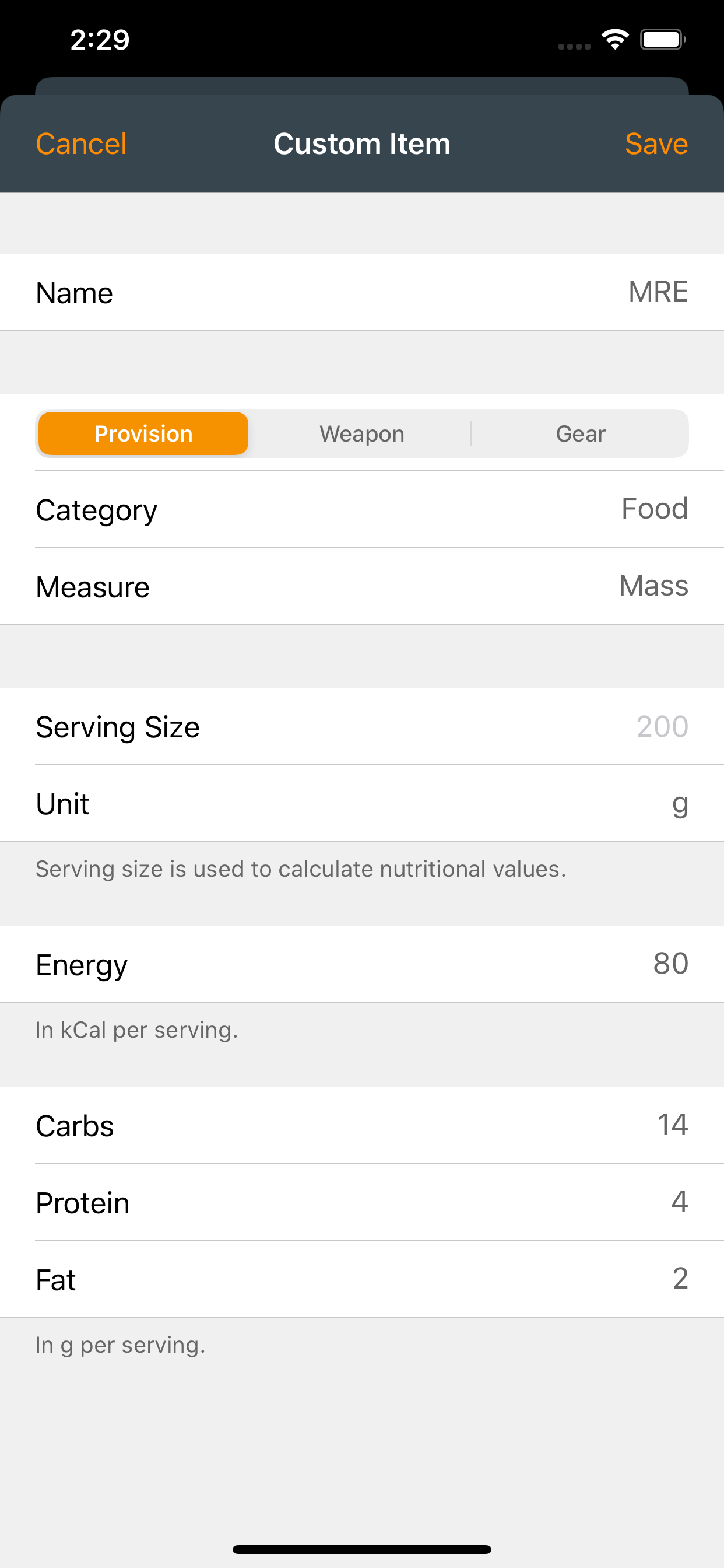The height and width of the screenshot is (1568, 724).
Task: Switch to the Weapon segment
Action: 361,434
